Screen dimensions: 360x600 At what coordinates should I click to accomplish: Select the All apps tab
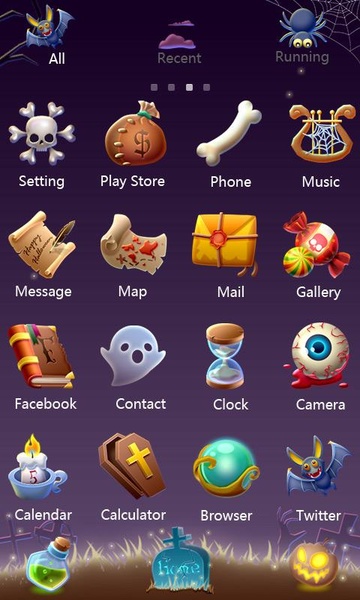[x=52, y=35]
